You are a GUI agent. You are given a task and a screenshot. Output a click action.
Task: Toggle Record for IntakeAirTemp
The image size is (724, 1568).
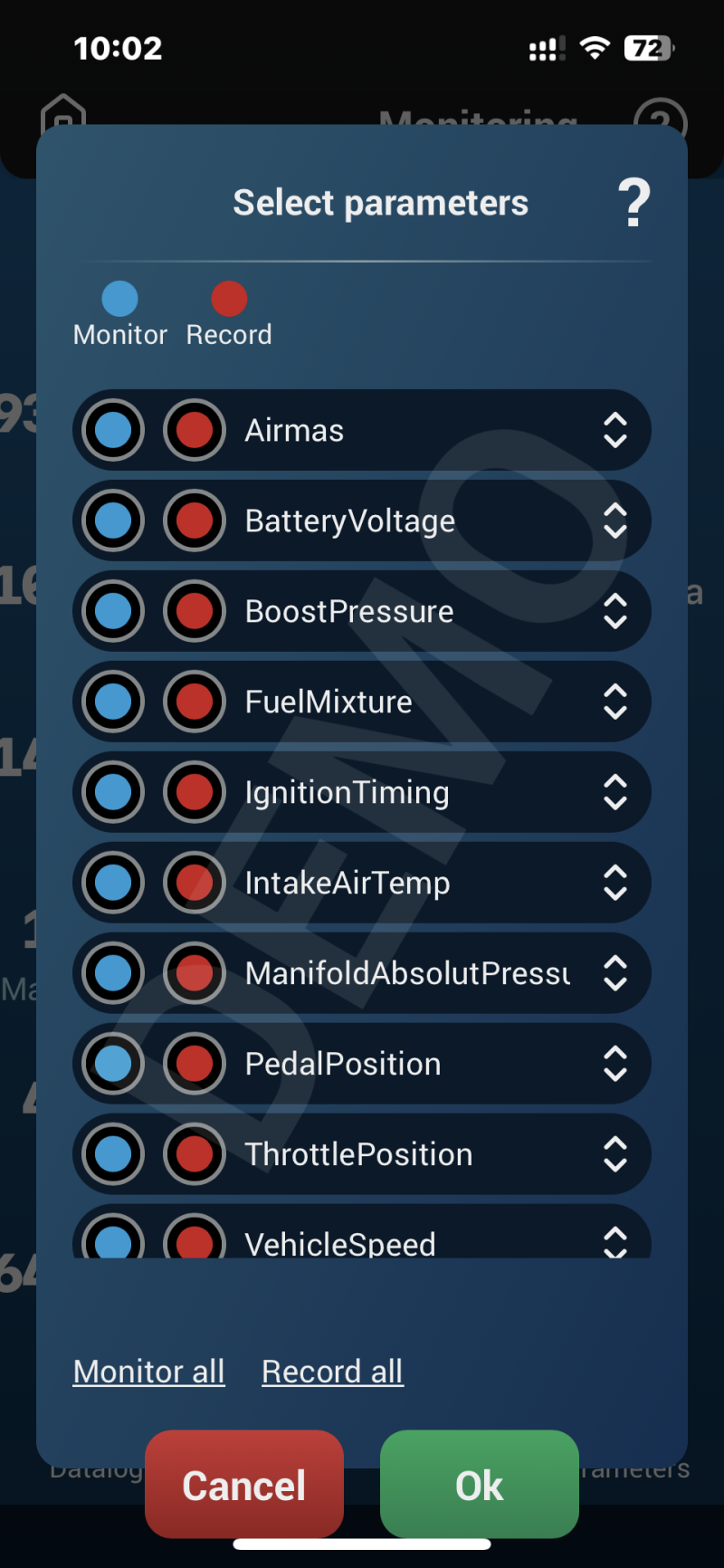[x=195, y=883]
